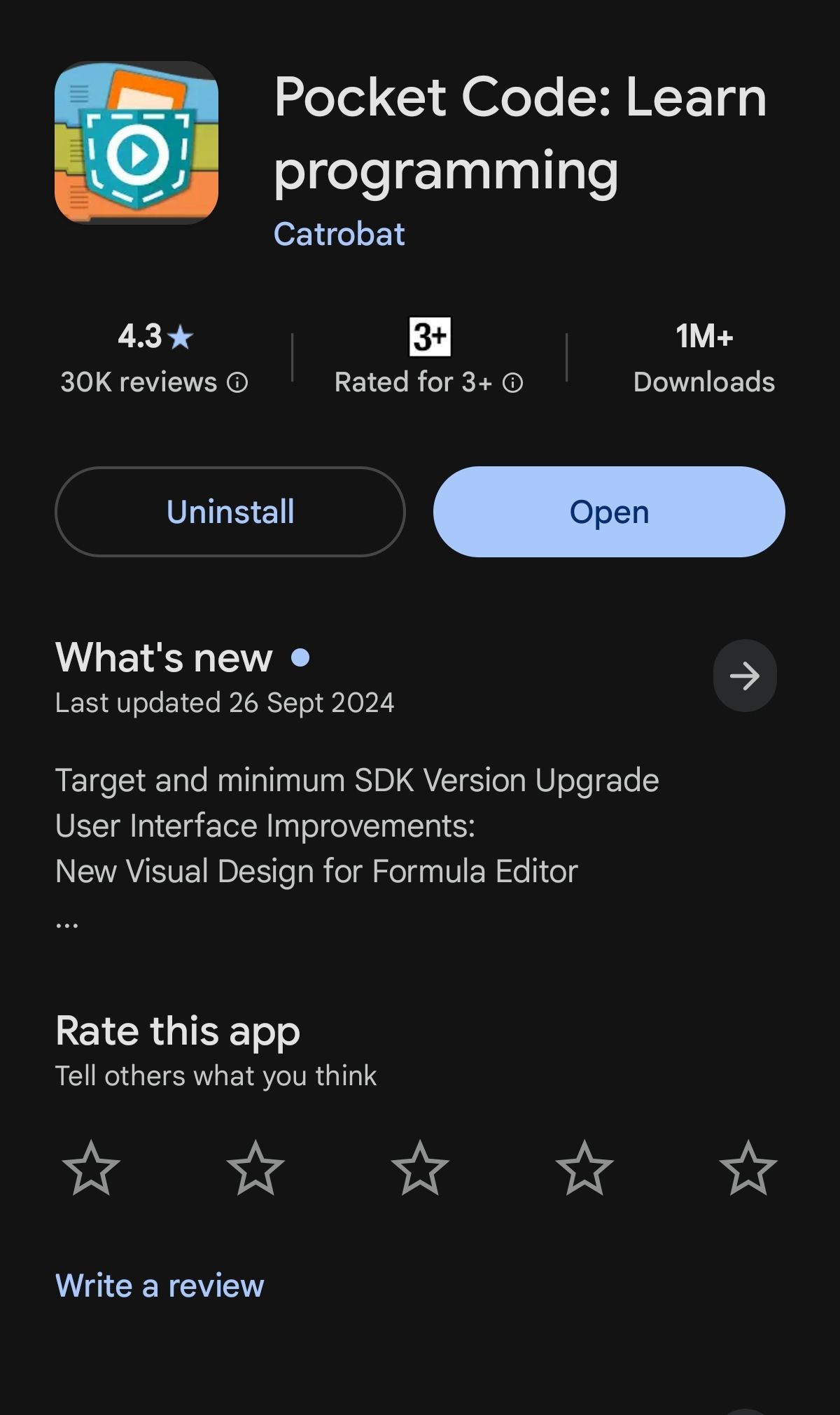This screenshot has width=840, height=1415.
Task: Open the Pocket Code app
Action: (609, 512)
